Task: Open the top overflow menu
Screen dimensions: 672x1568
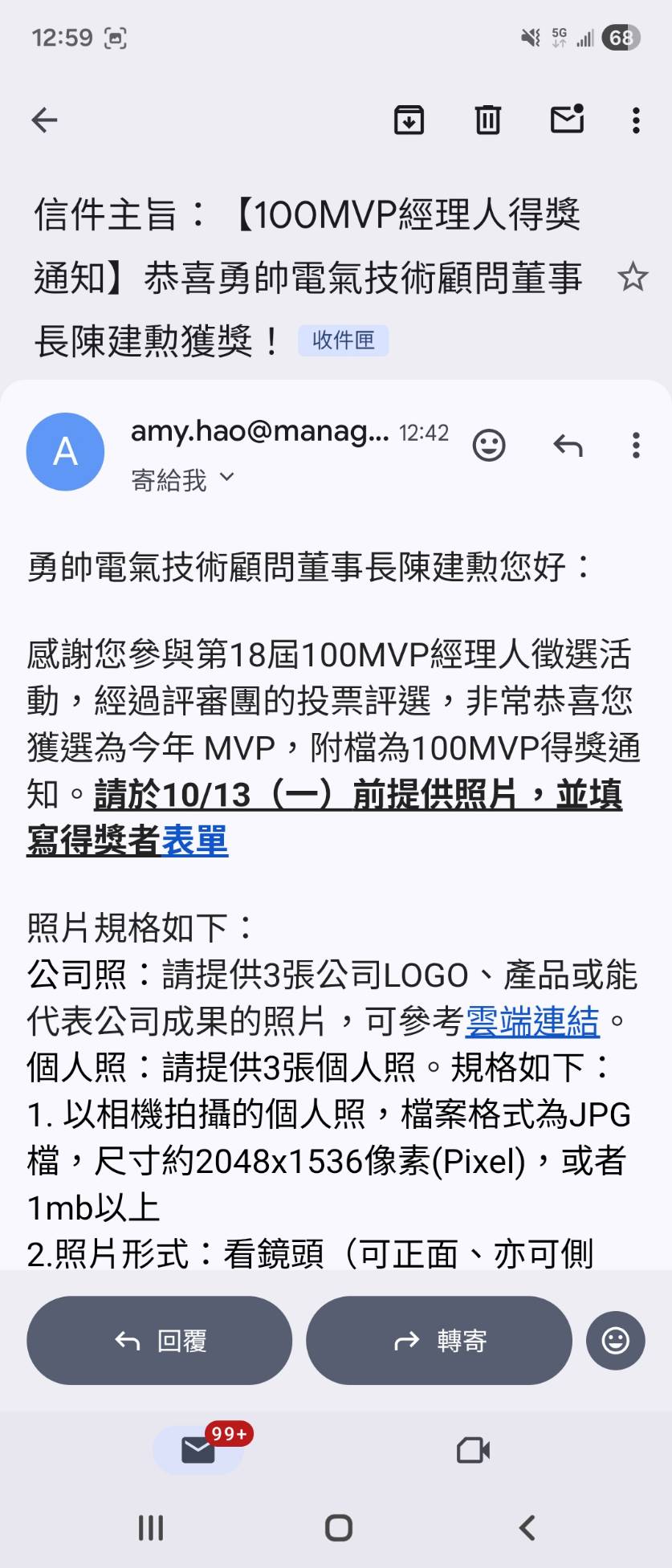Action: [636, 120]
